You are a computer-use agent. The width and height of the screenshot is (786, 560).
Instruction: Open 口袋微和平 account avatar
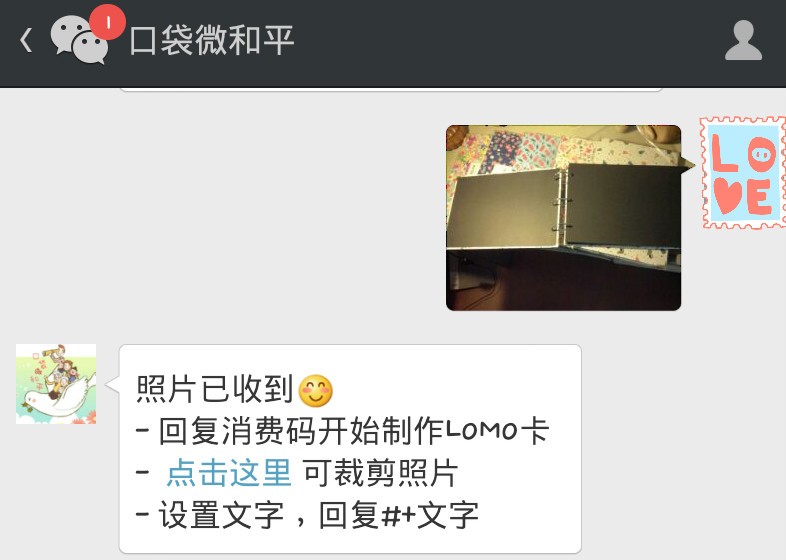(56, 384)
